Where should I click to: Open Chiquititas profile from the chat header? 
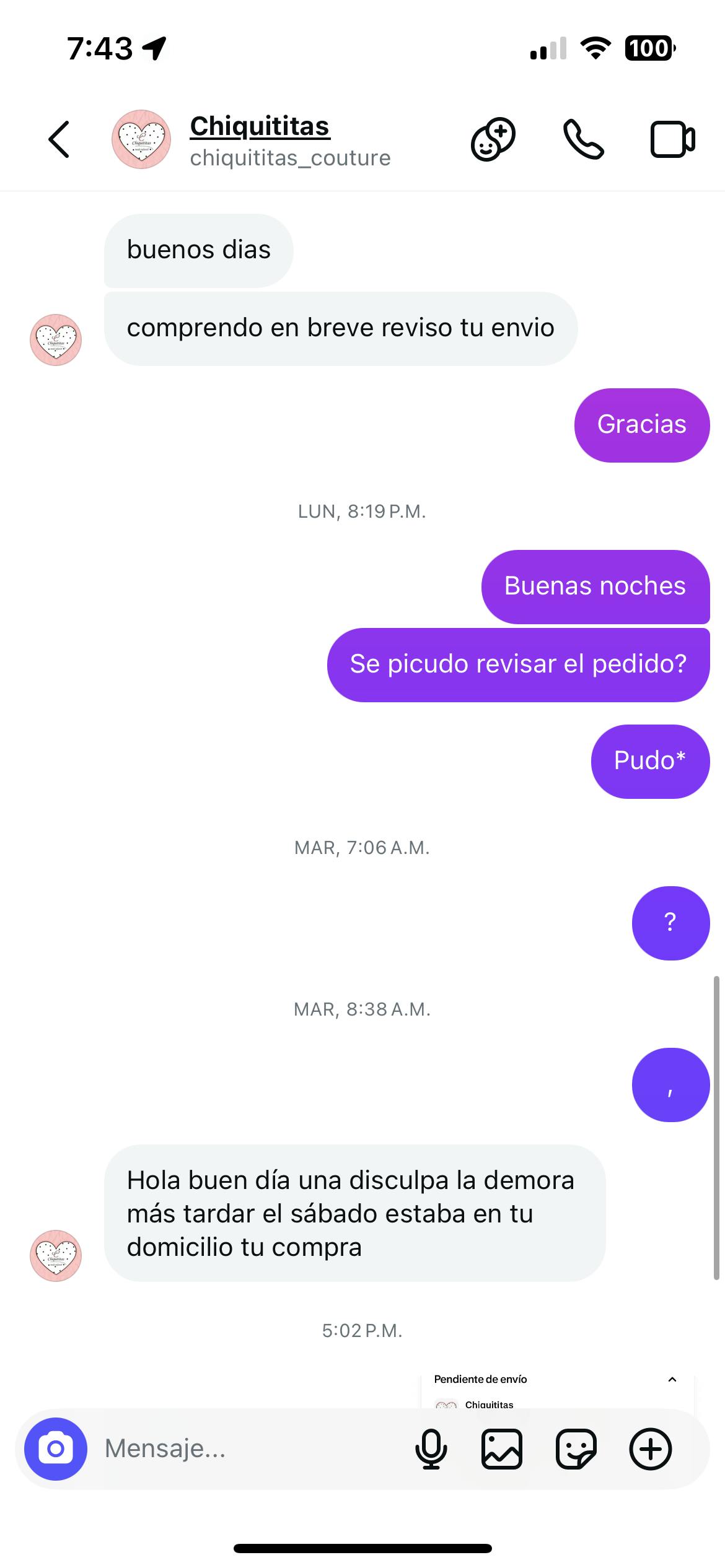tap(260, 127)
